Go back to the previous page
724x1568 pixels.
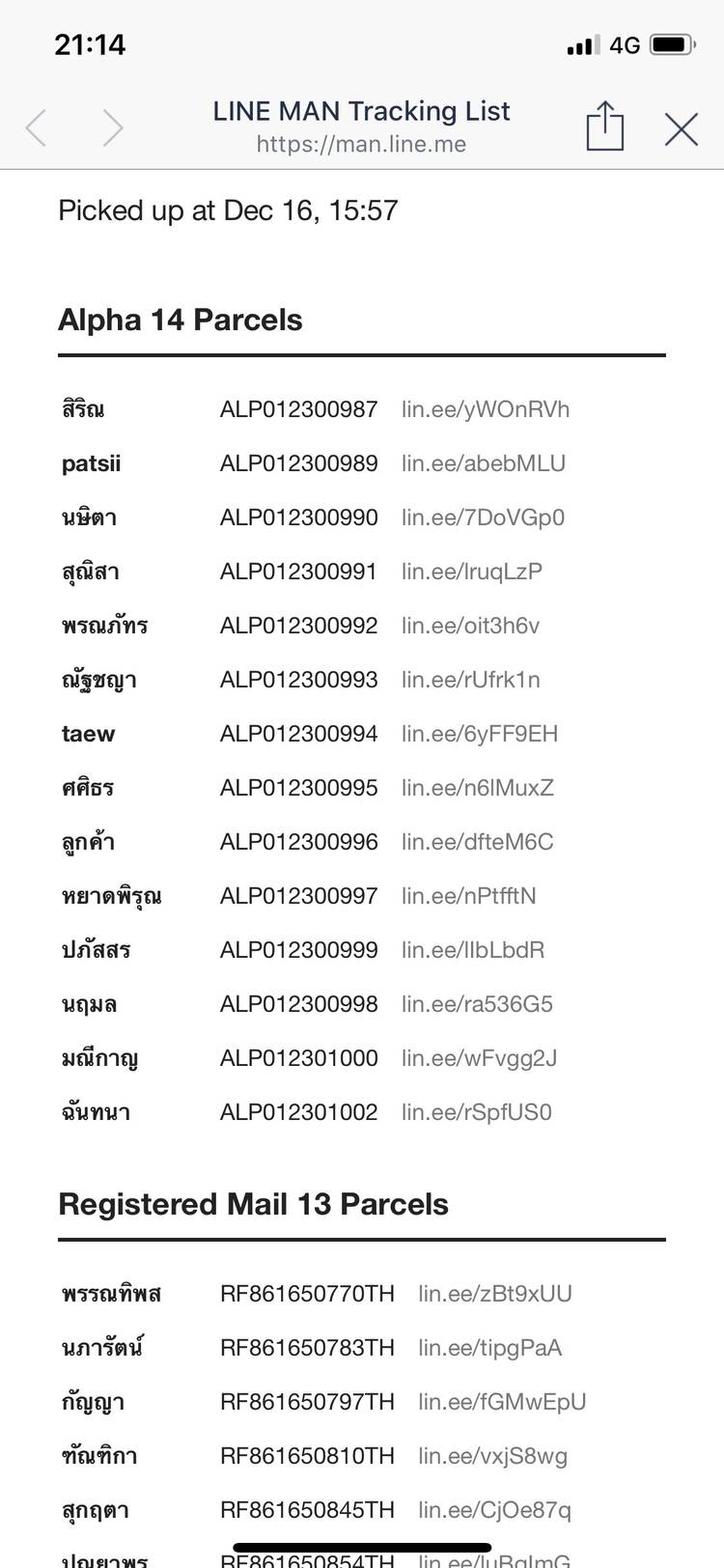(37, 128)
